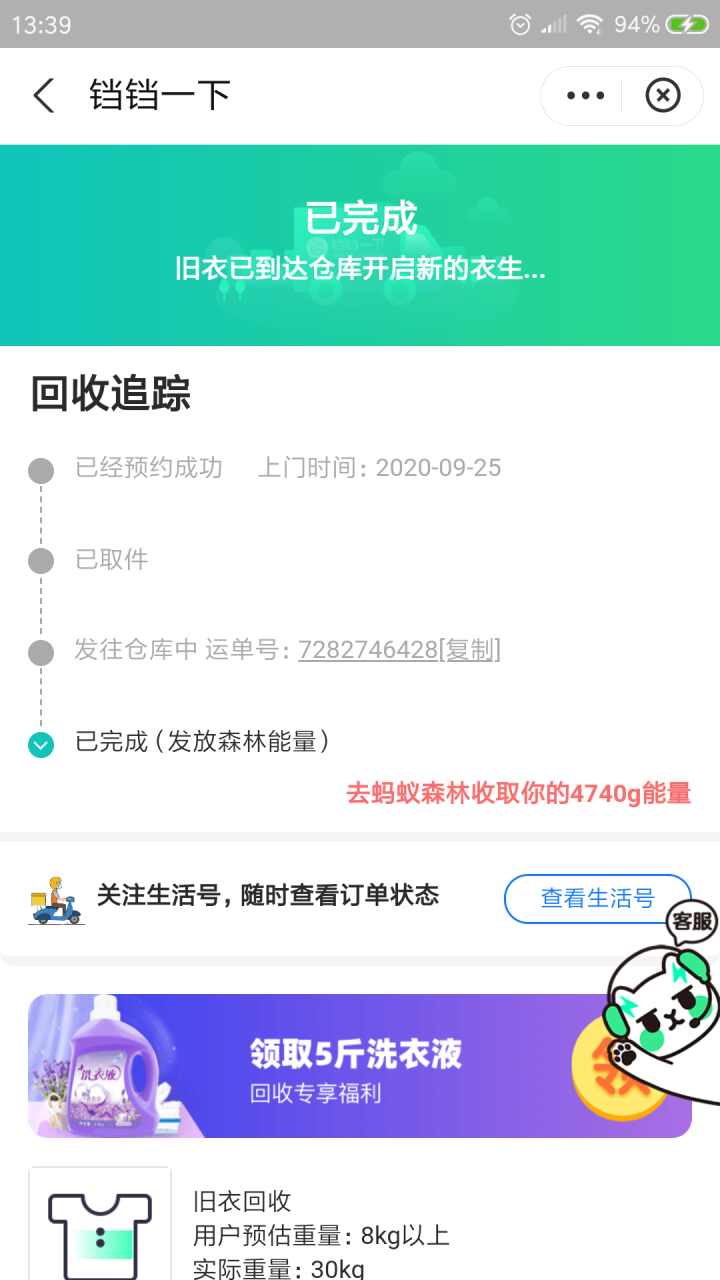Go collect 4740g energy in Ant Forest

click(x=519, y=794)
